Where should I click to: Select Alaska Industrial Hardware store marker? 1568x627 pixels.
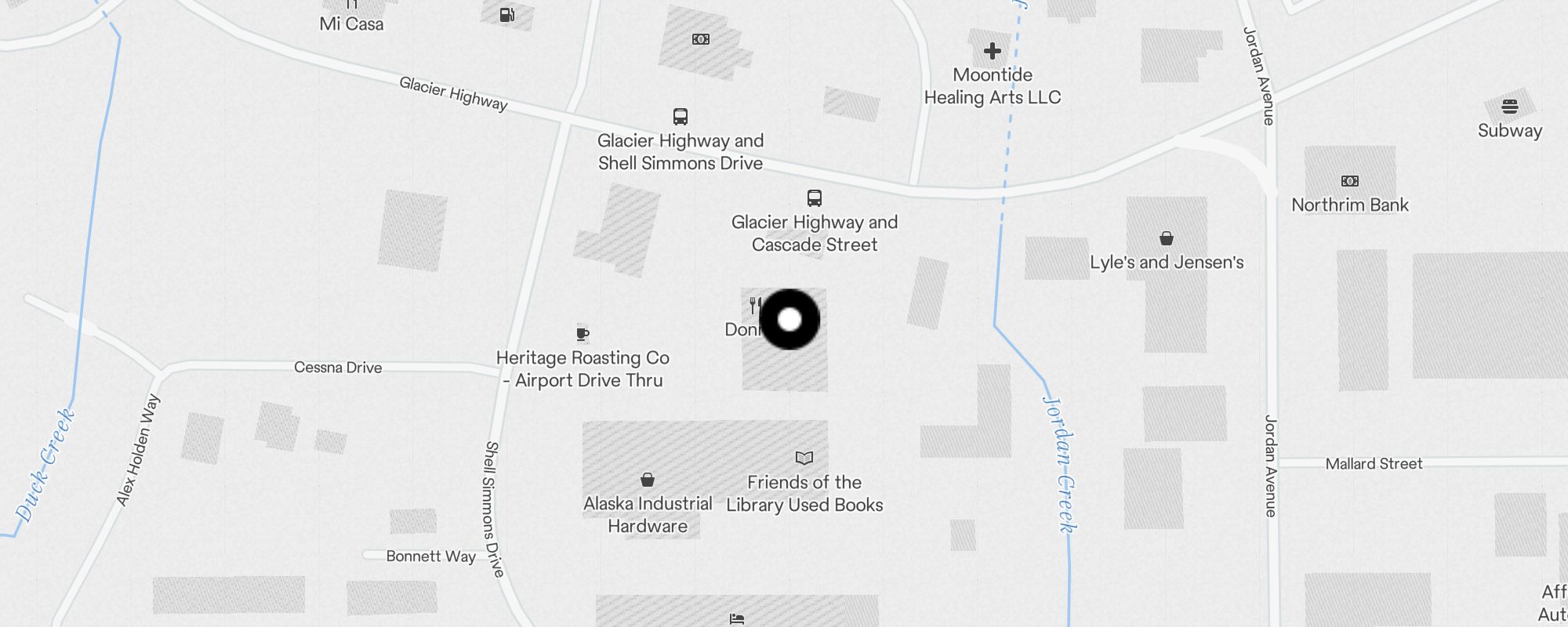pyautogui.click(x=648, y=480)
